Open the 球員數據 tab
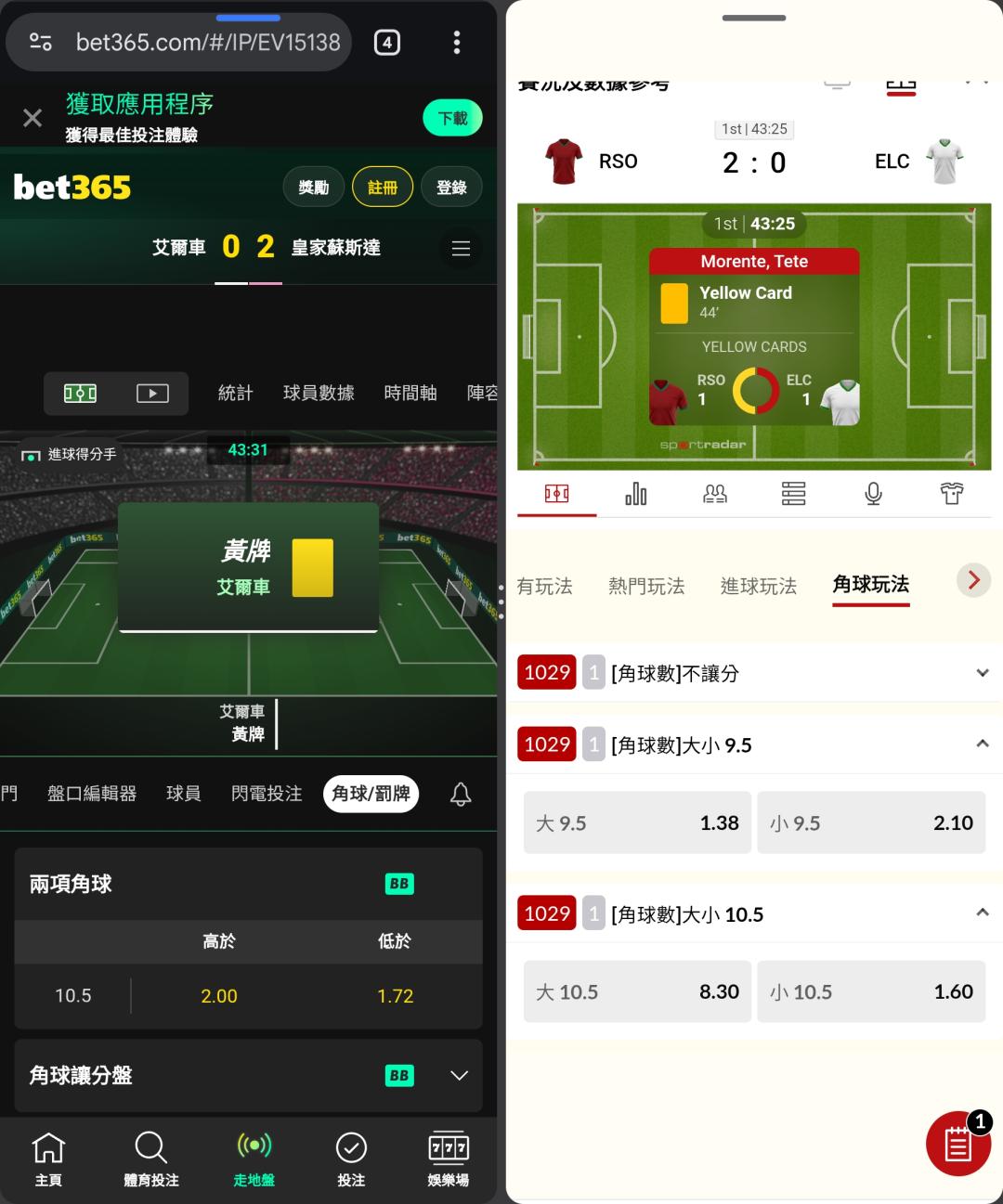The width and height of the screenshot is (1003, 1204). (319, 393)
